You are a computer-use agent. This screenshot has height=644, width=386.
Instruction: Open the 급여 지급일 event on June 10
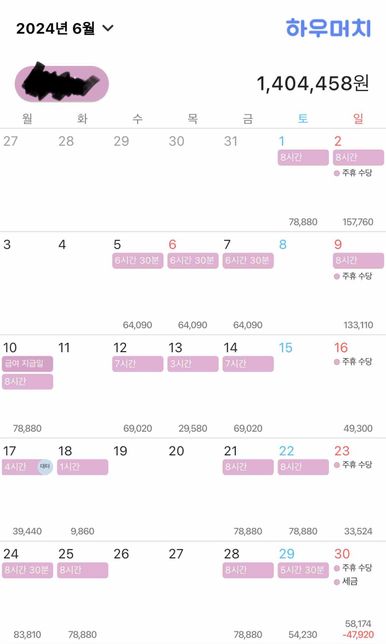28,364
